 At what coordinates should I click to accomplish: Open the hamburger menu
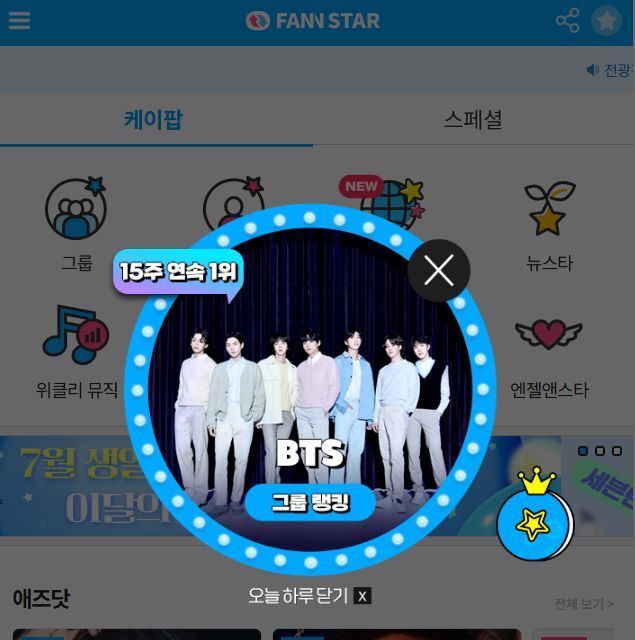18,21
